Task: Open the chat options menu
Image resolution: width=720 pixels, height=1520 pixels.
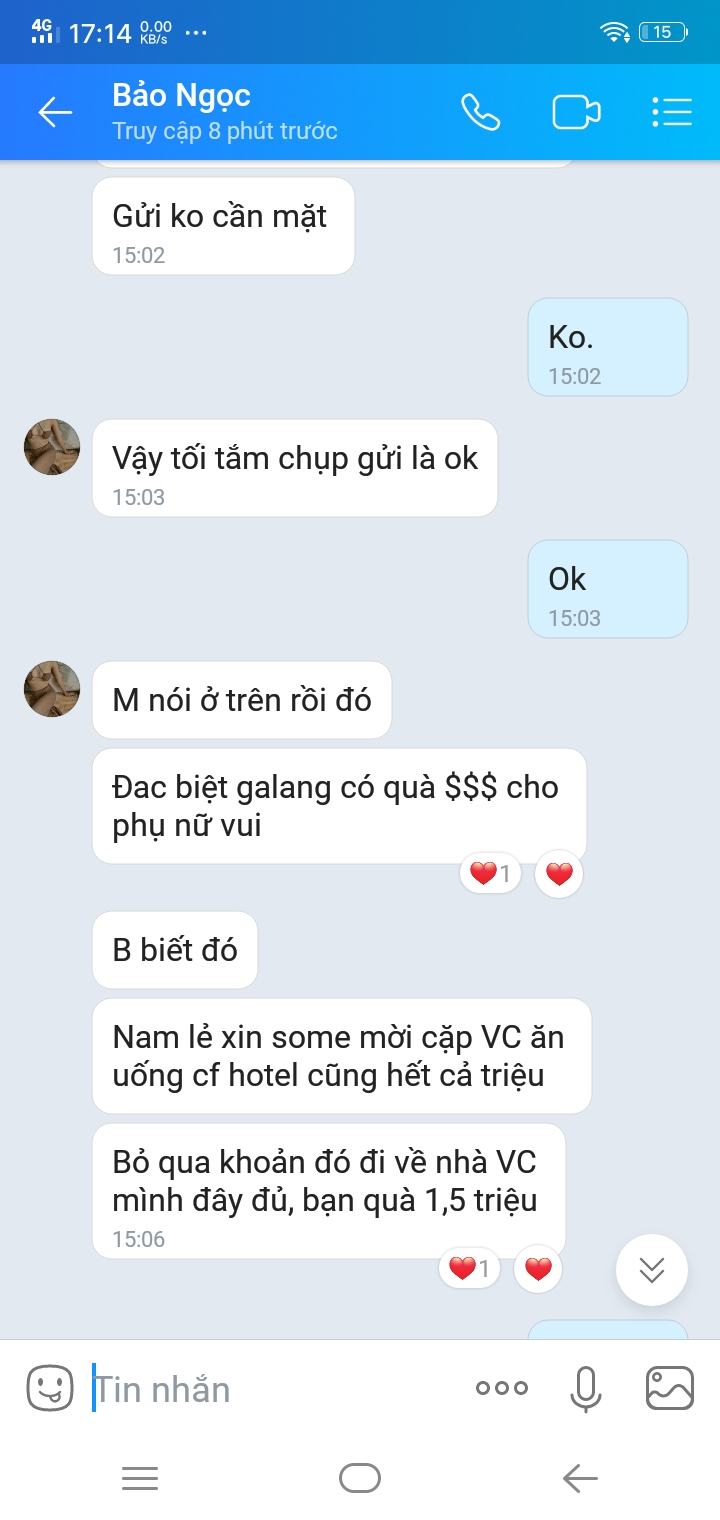Action: coord(671,112)
